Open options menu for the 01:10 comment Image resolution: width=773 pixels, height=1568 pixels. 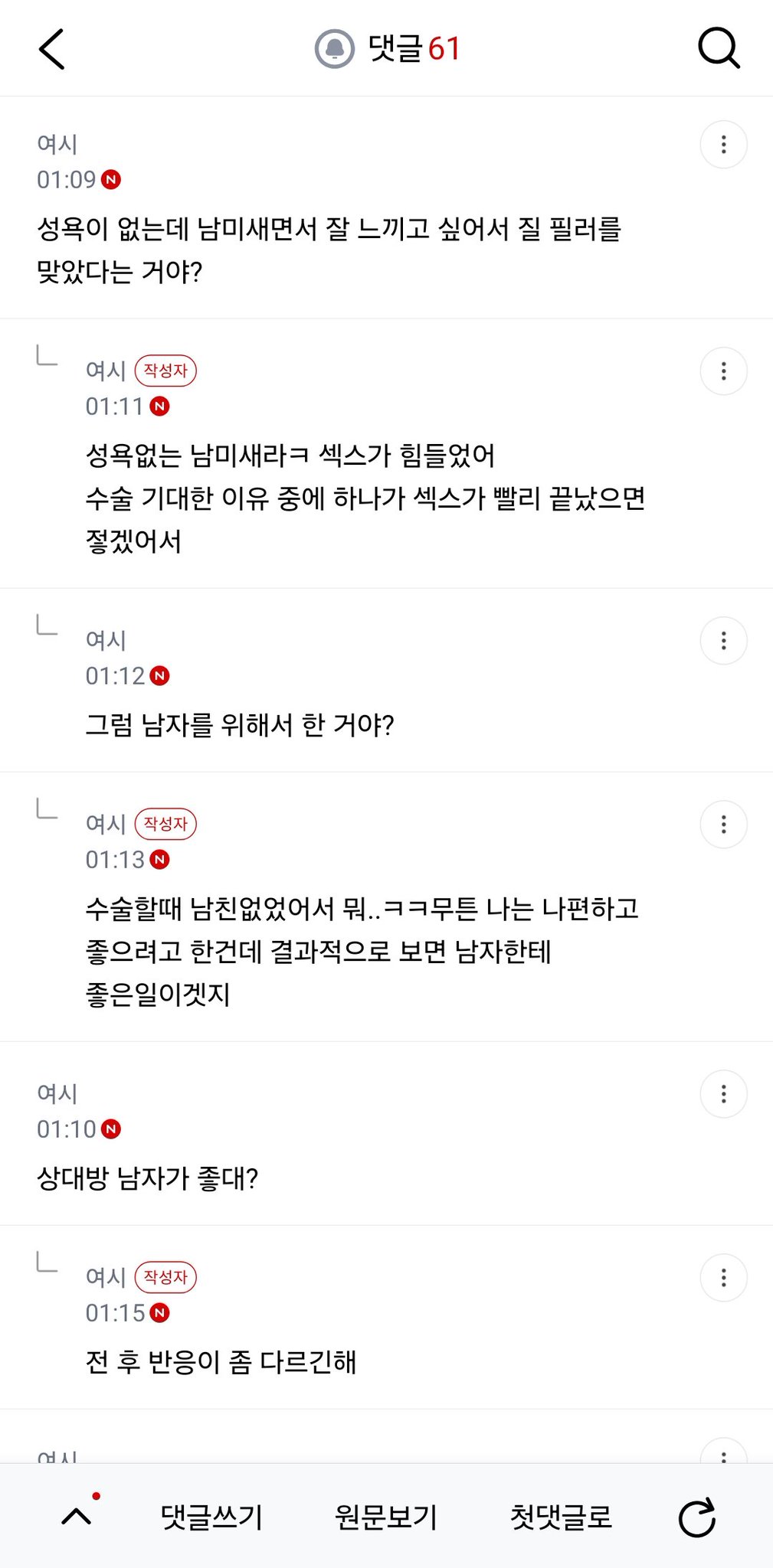[x=723, y=1094]
